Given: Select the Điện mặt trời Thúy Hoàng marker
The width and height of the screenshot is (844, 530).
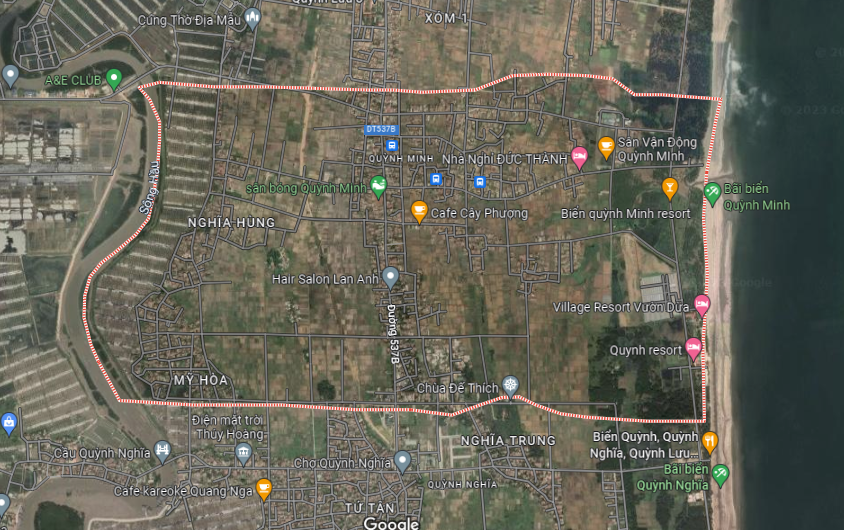Looking at the screenshot, I should (x=243, y=455).
